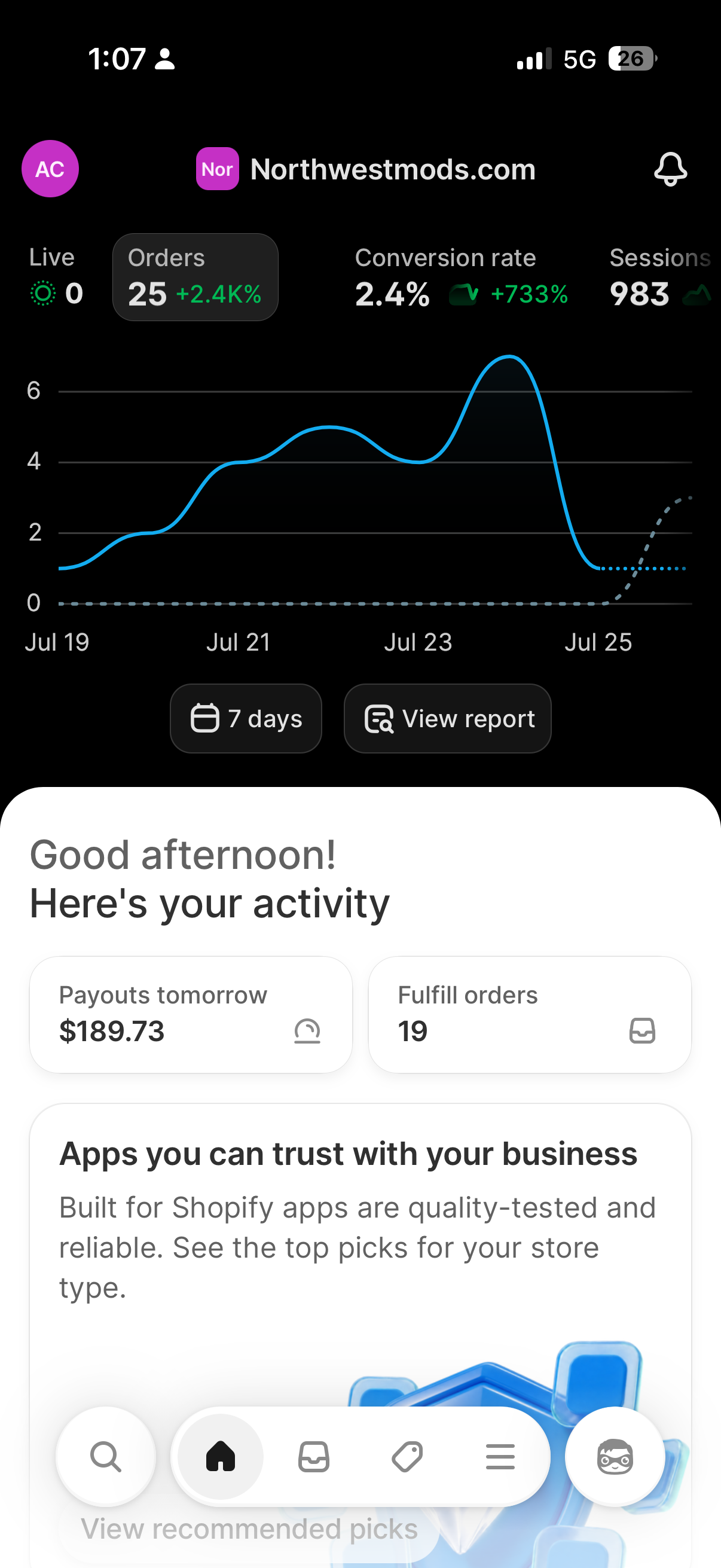Go to the Home tab
This screenshot has height=1568, width=721.
220,1457
